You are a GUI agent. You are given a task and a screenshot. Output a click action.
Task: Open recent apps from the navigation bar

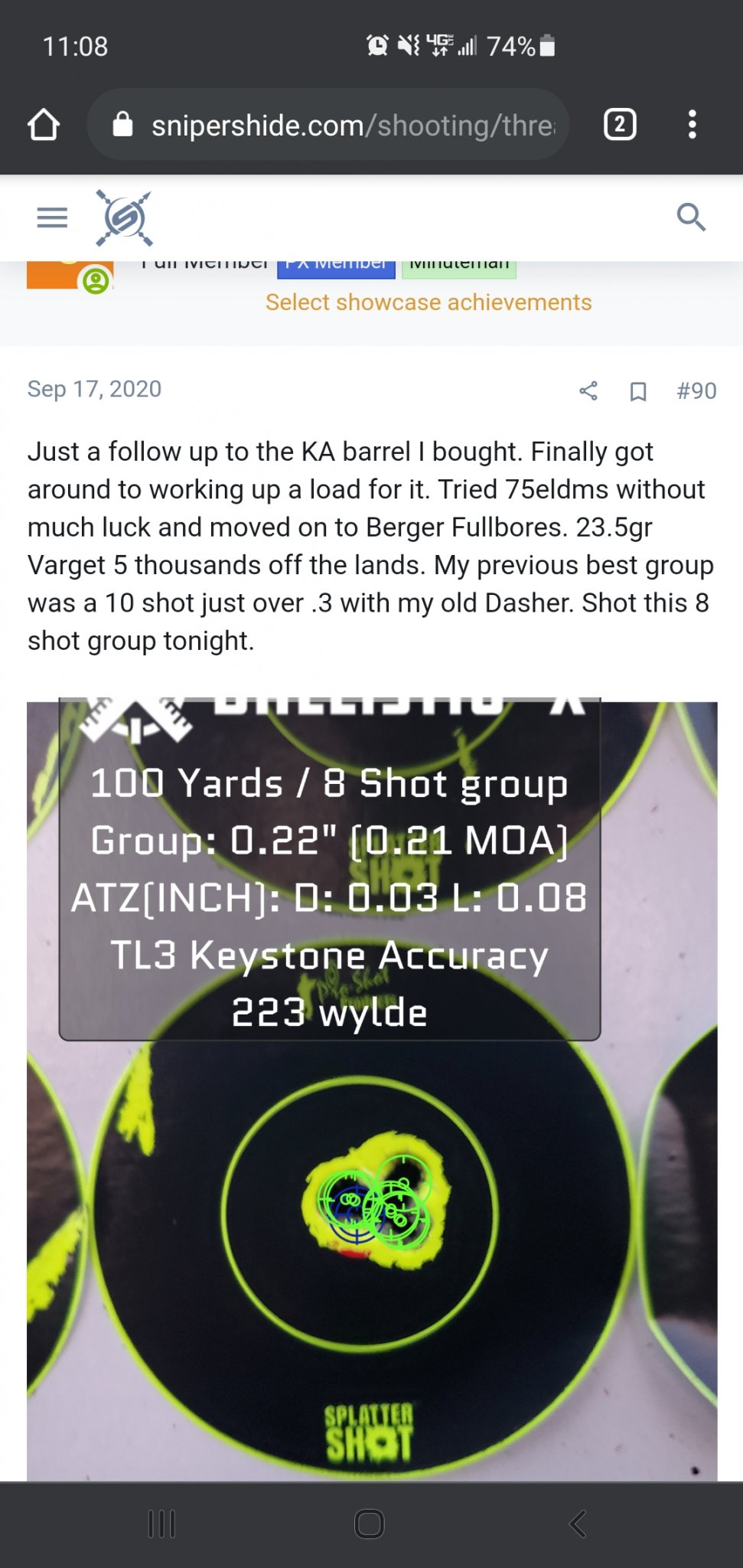pyautogui.click(x=161, y=1524)
